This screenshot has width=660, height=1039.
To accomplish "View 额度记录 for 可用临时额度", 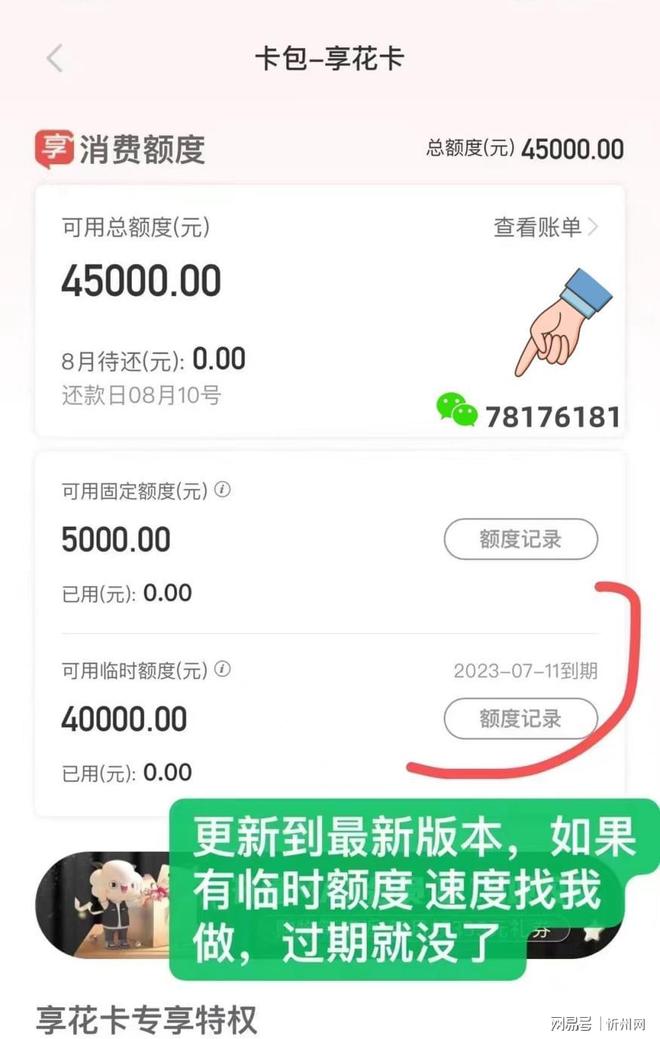I will [x=520, y=718].
